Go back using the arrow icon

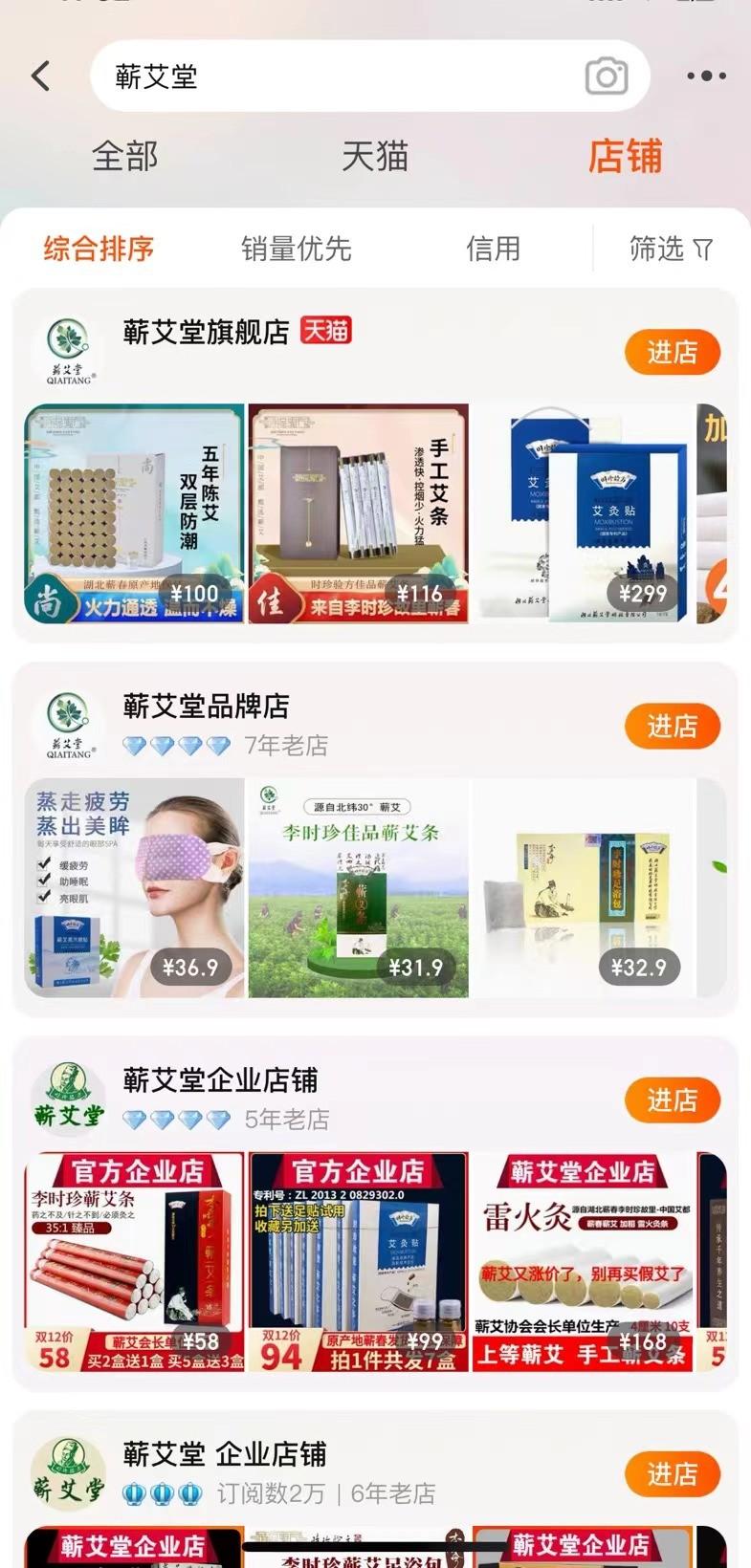(x=41, y=76)
